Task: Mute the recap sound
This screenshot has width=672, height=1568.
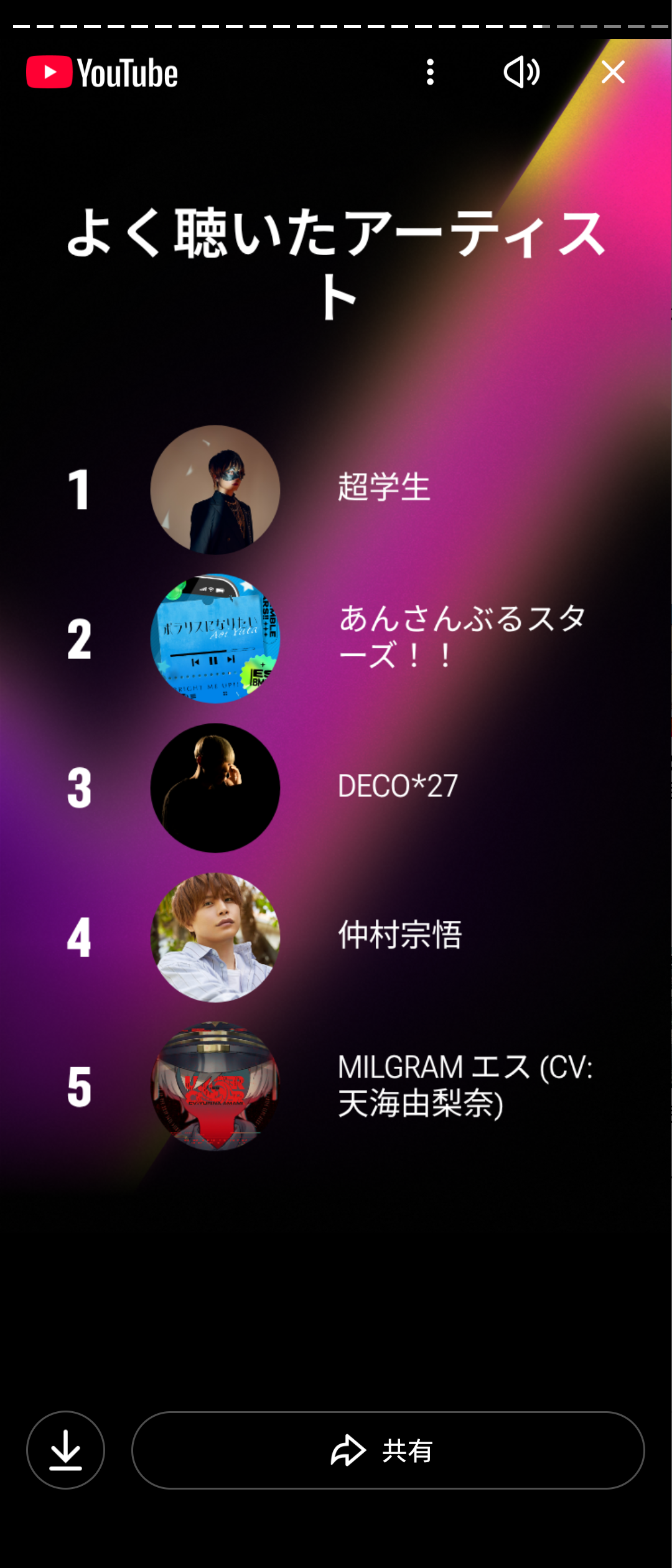Action: (521, 72)
